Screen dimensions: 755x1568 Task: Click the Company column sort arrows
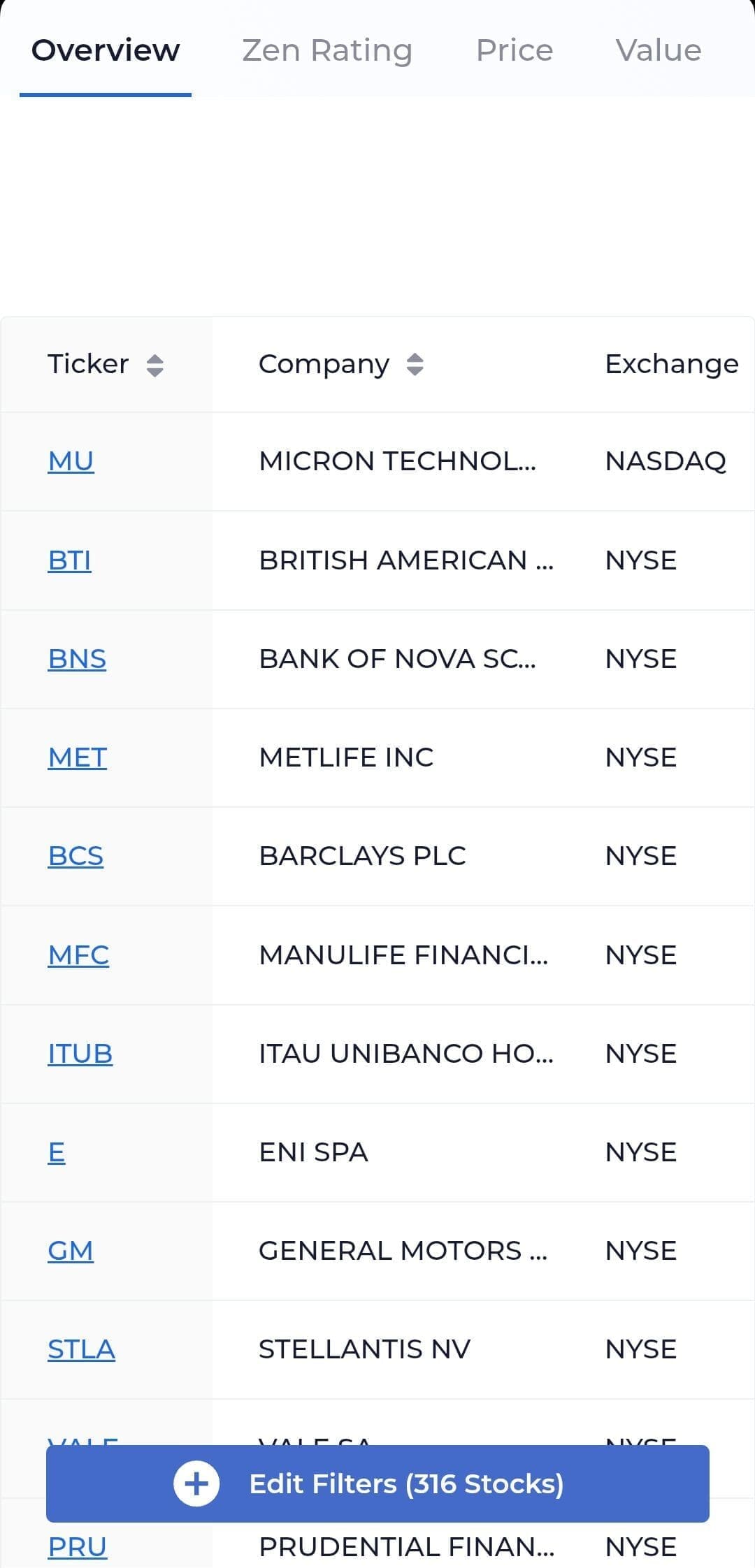click(414, 365)
